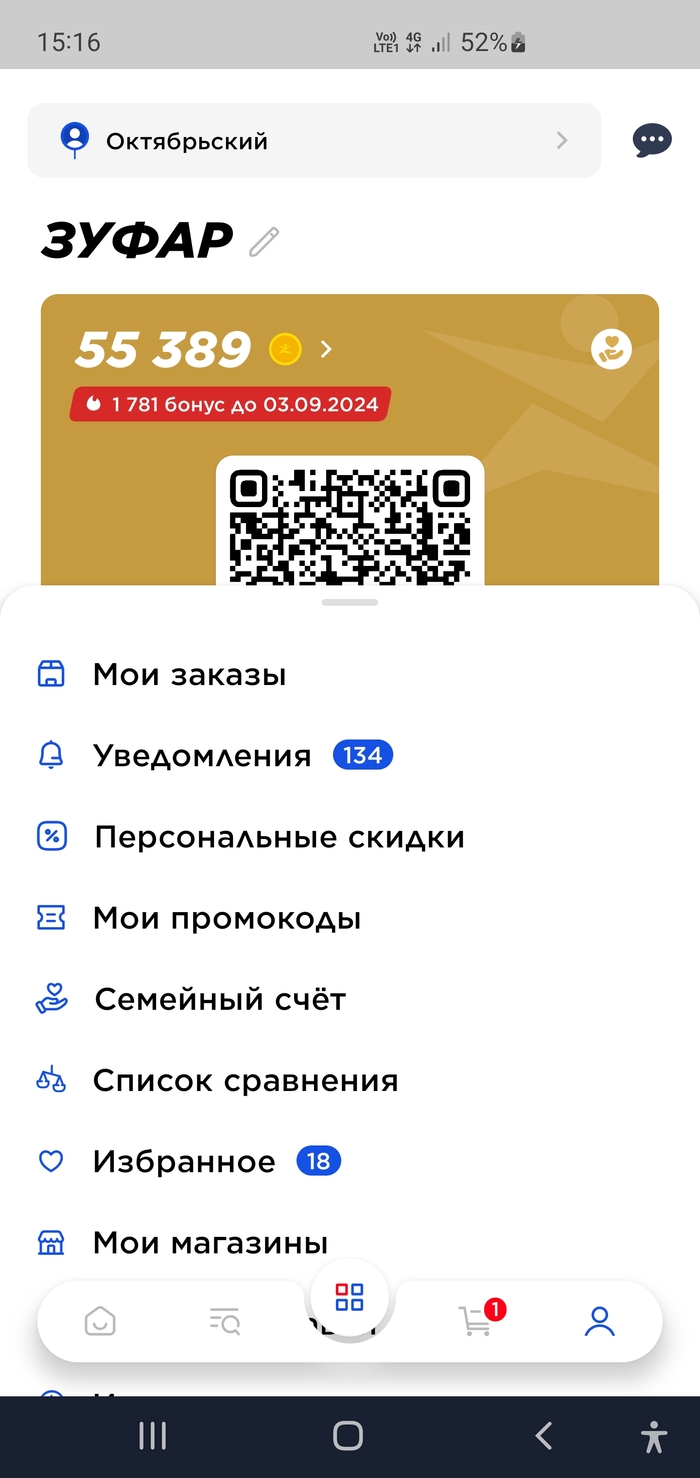Tap the family account icon on the card
This screenshot has width=700, height=1478.
(x=611, y=349)
